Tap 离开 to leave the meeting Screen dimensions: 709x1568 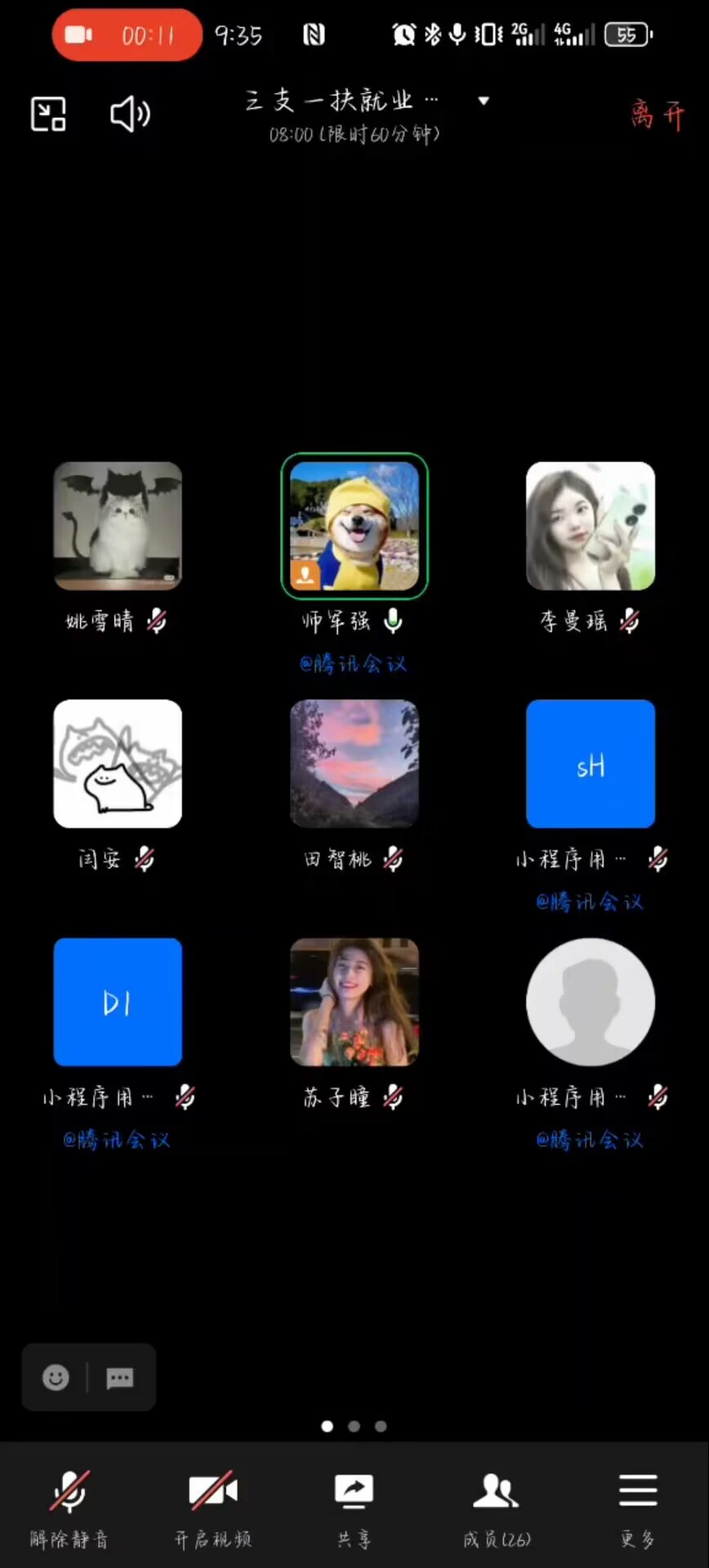(x=657, y=115)
